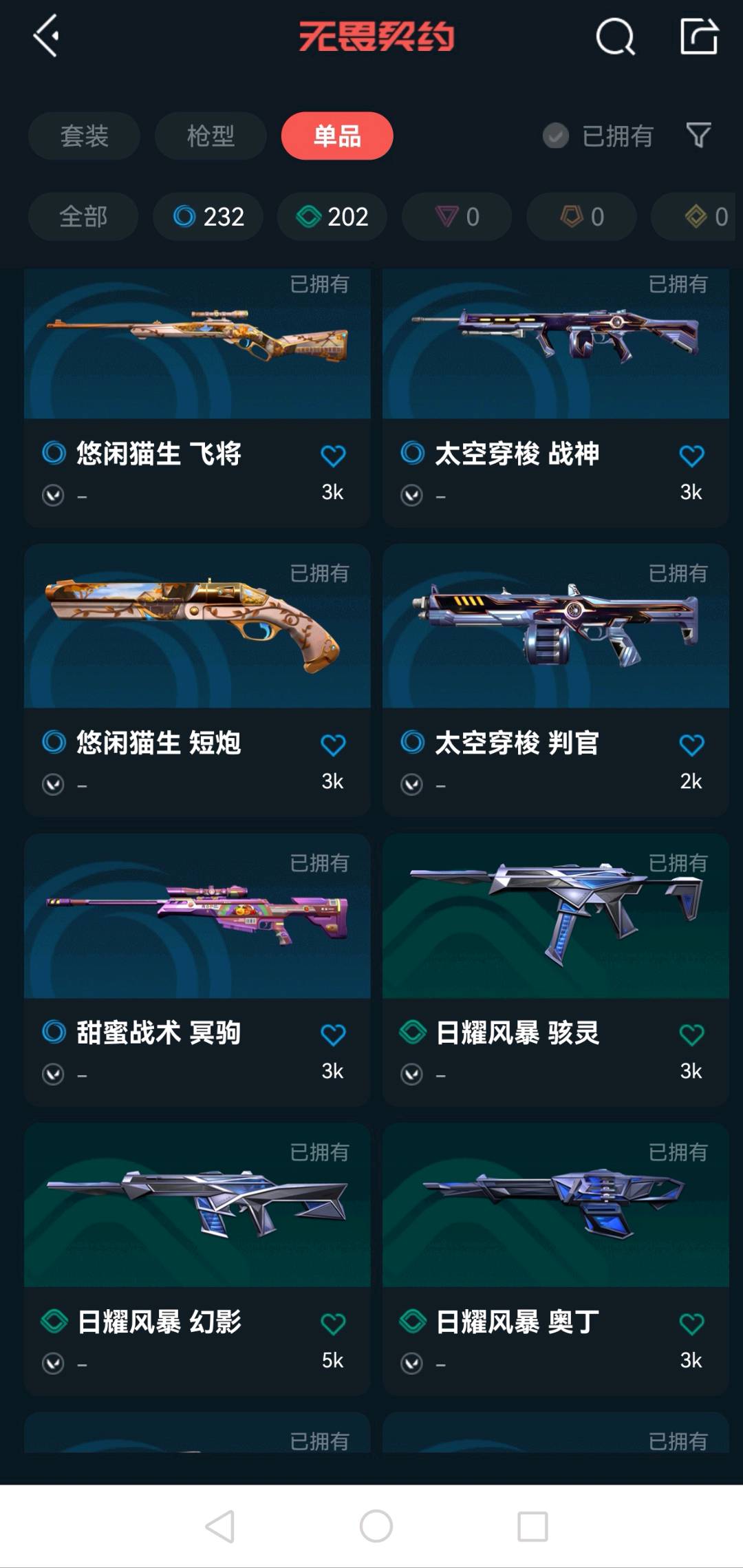Share this page via the top-right icon
743x1568 pixels.
[699, 36]
